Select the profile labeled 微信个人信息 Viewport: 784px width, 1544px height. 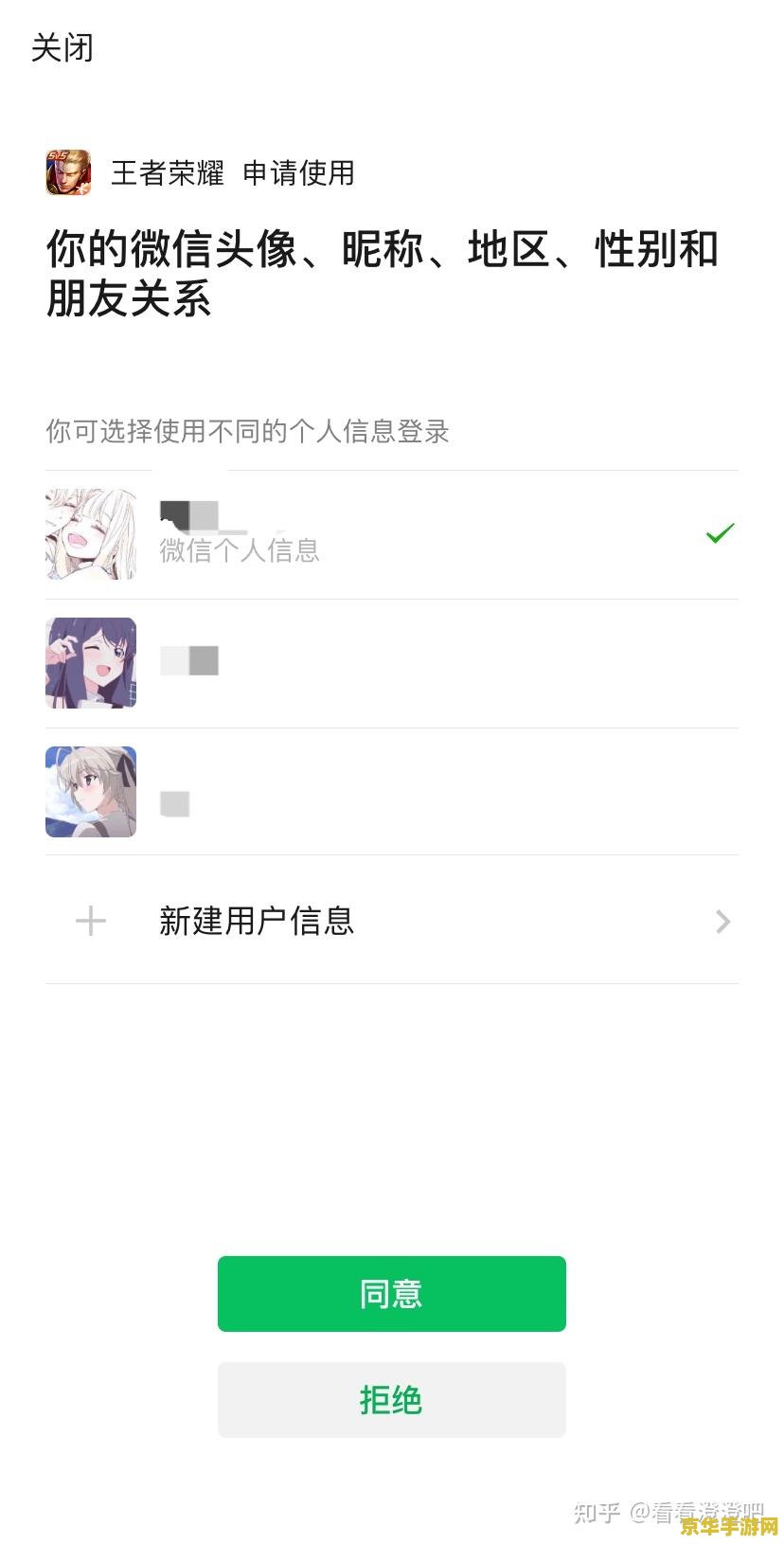pyautogui.click(x=391, y=534)
